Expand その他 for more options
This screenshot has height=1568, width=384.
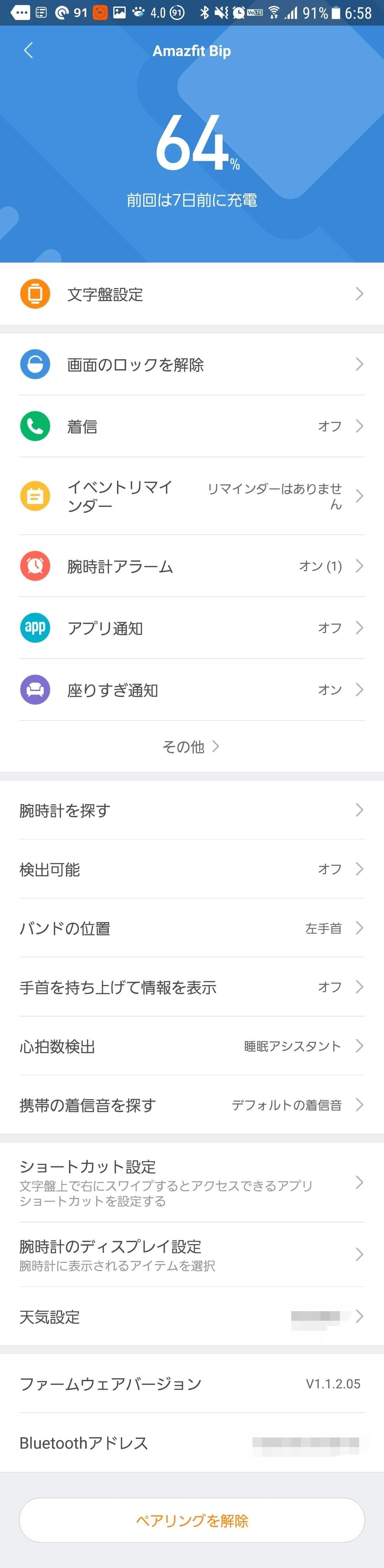point(191,746)
